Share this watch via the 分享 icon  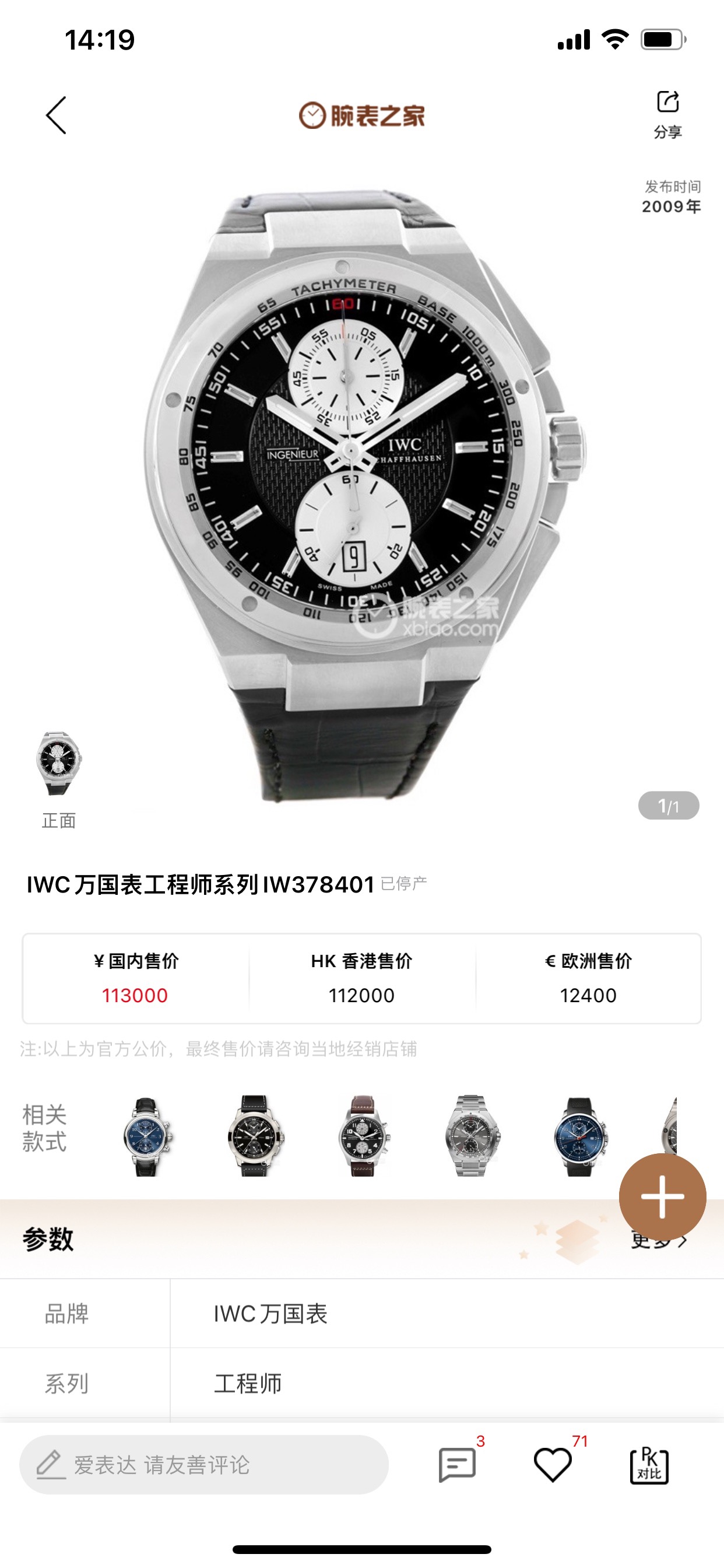coord(667,113)
